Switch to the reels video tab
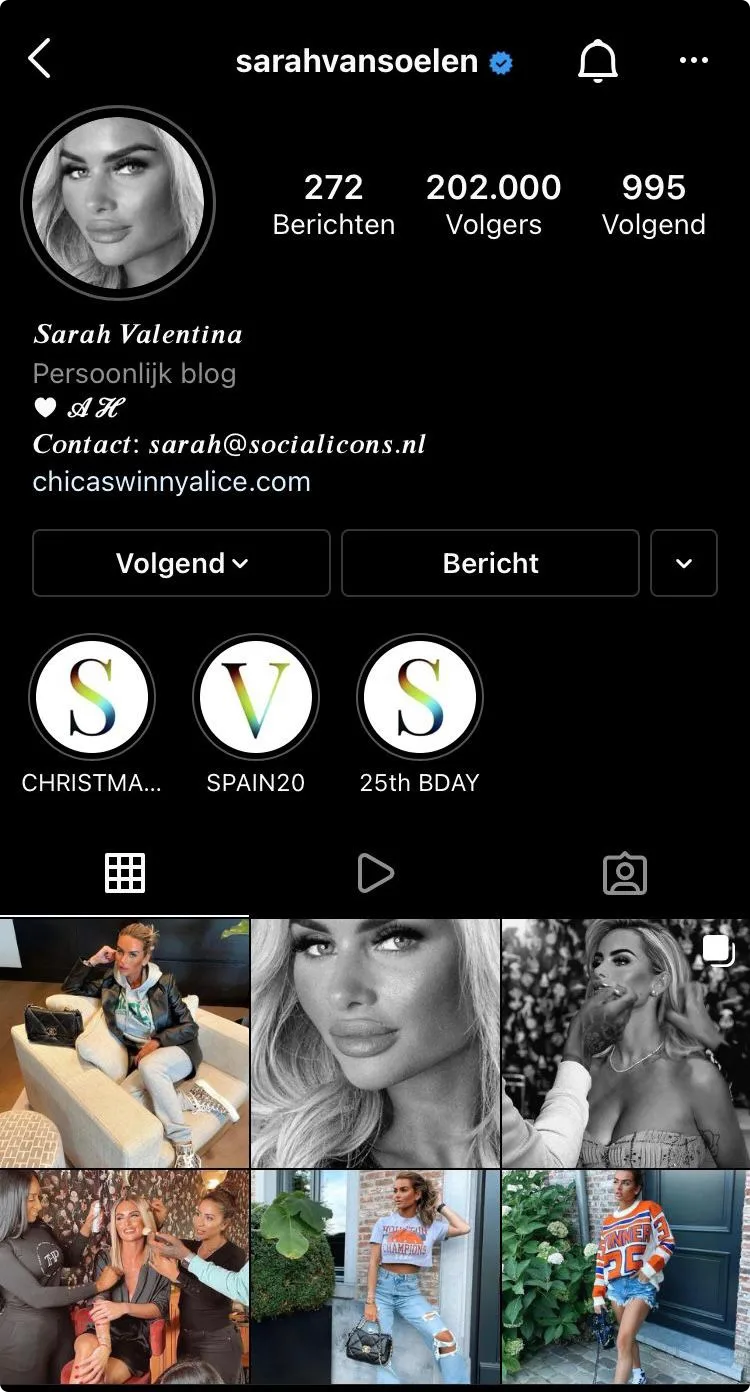Image resolution: width=750 pixels, height=1392 pixels. click(x=375, y=873)
